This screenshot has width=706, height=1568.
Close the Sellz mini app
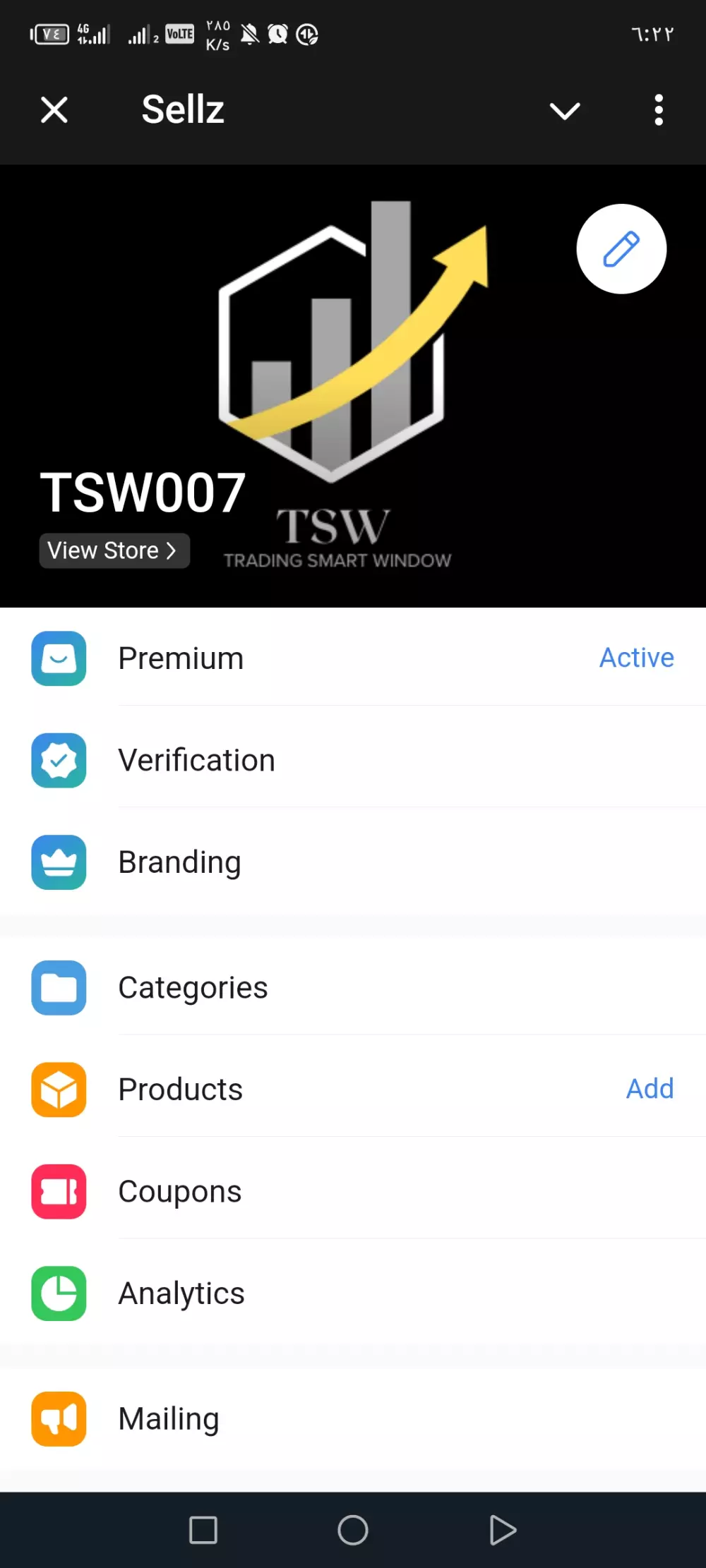[x=54, y=110]
